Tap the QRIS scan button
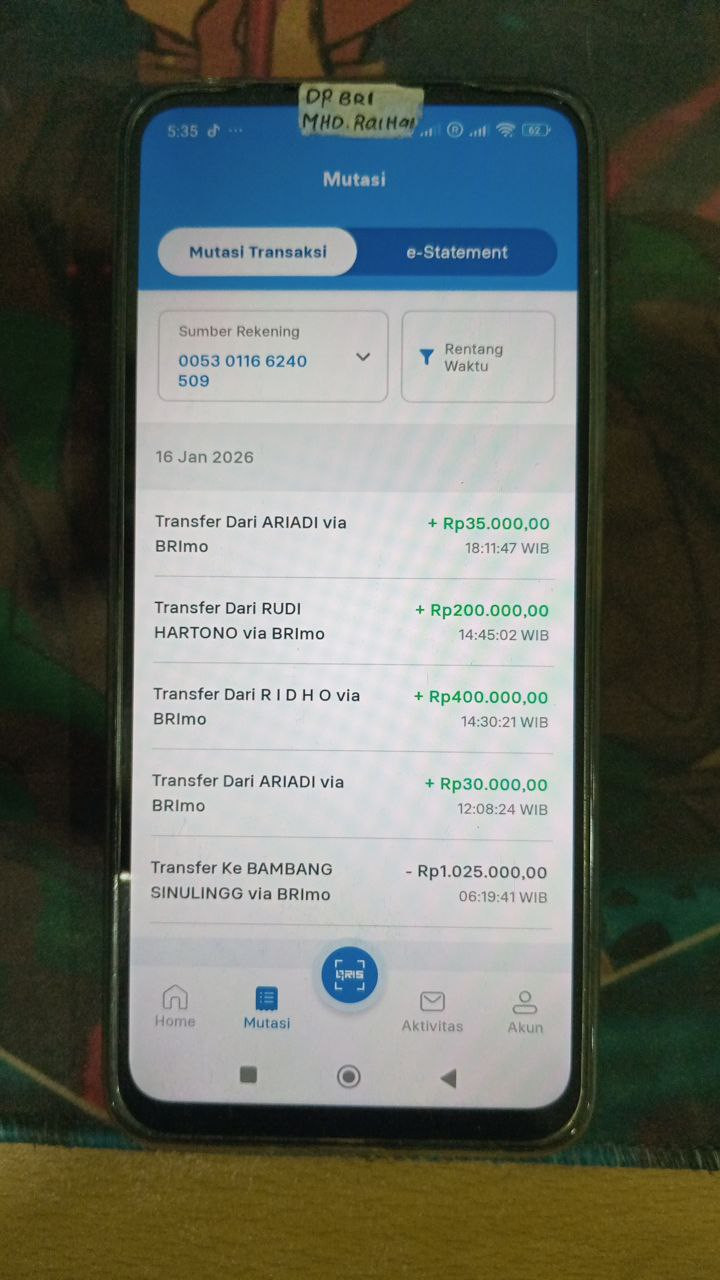The width and height of the screenshot is (720, 1280). [x=349, y=975]
